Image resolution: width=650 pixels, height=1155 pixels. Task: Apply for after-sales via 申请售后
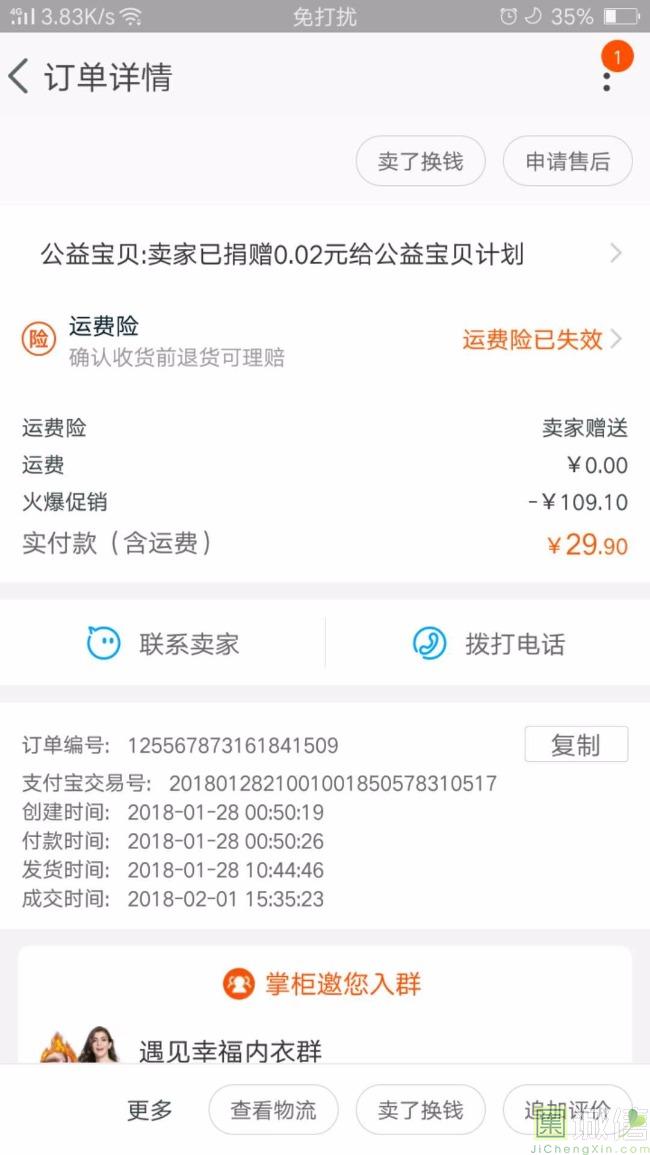[x=567, y=161]
